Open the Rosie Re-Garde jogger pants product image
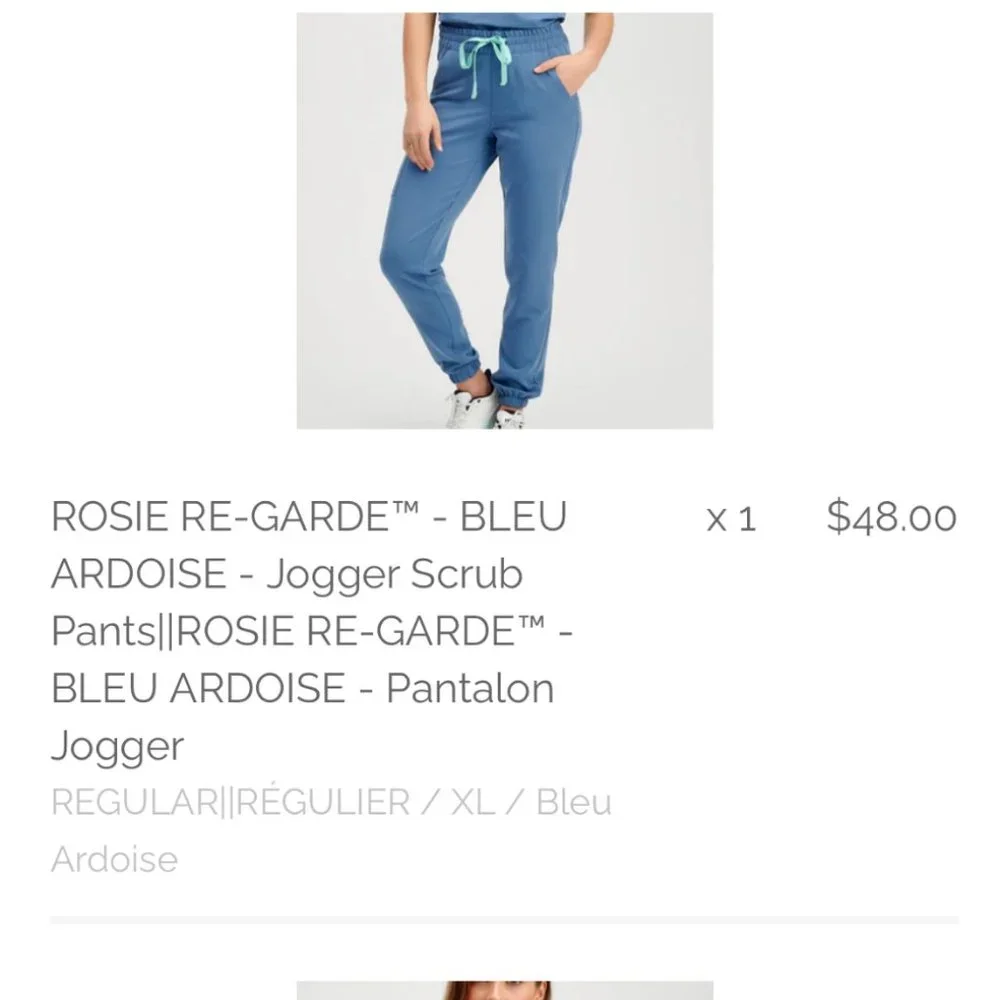Screen dimensions: 1000x1000 tap(504, 220)
